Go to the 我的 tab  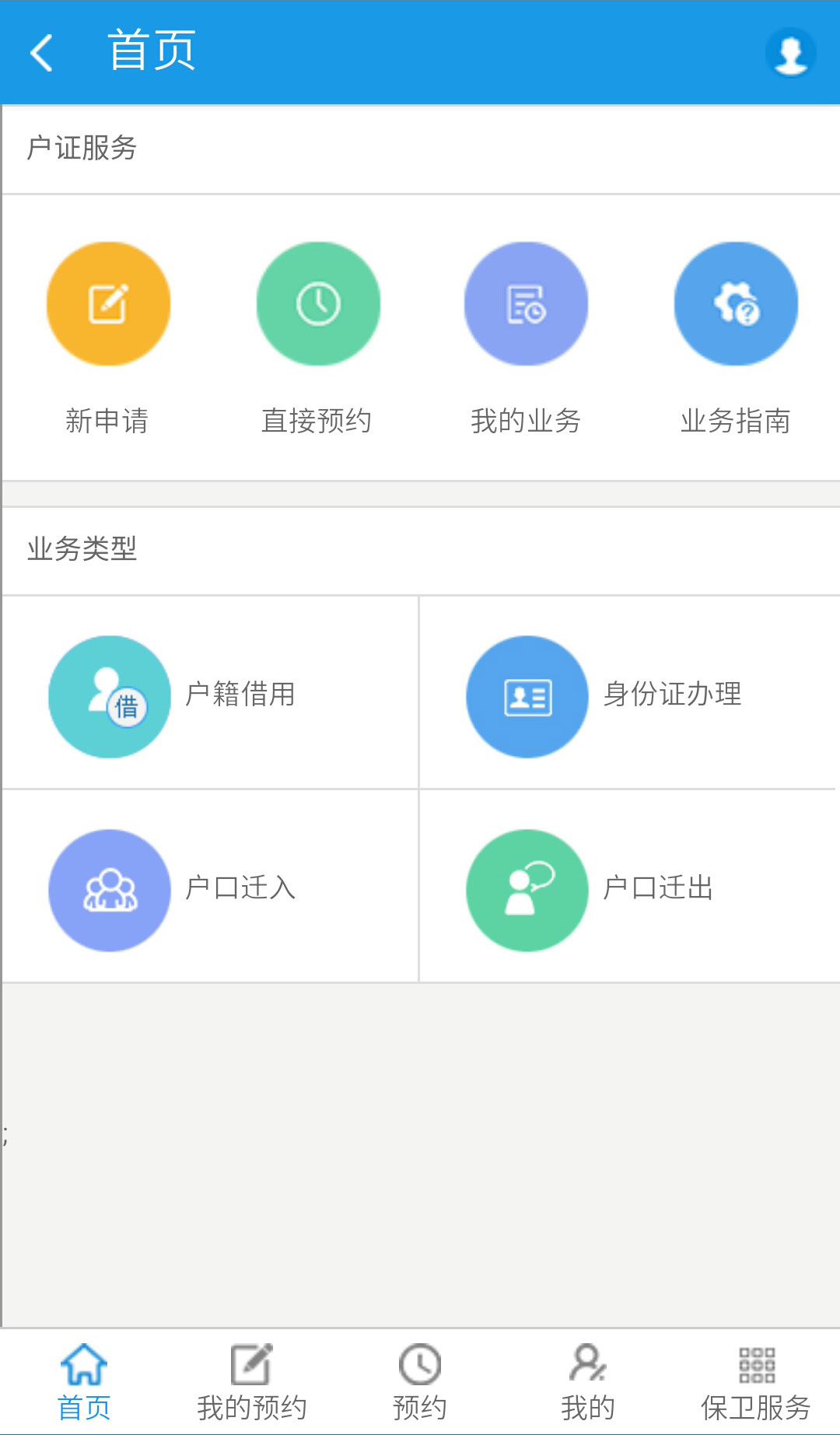(588, 1381)
